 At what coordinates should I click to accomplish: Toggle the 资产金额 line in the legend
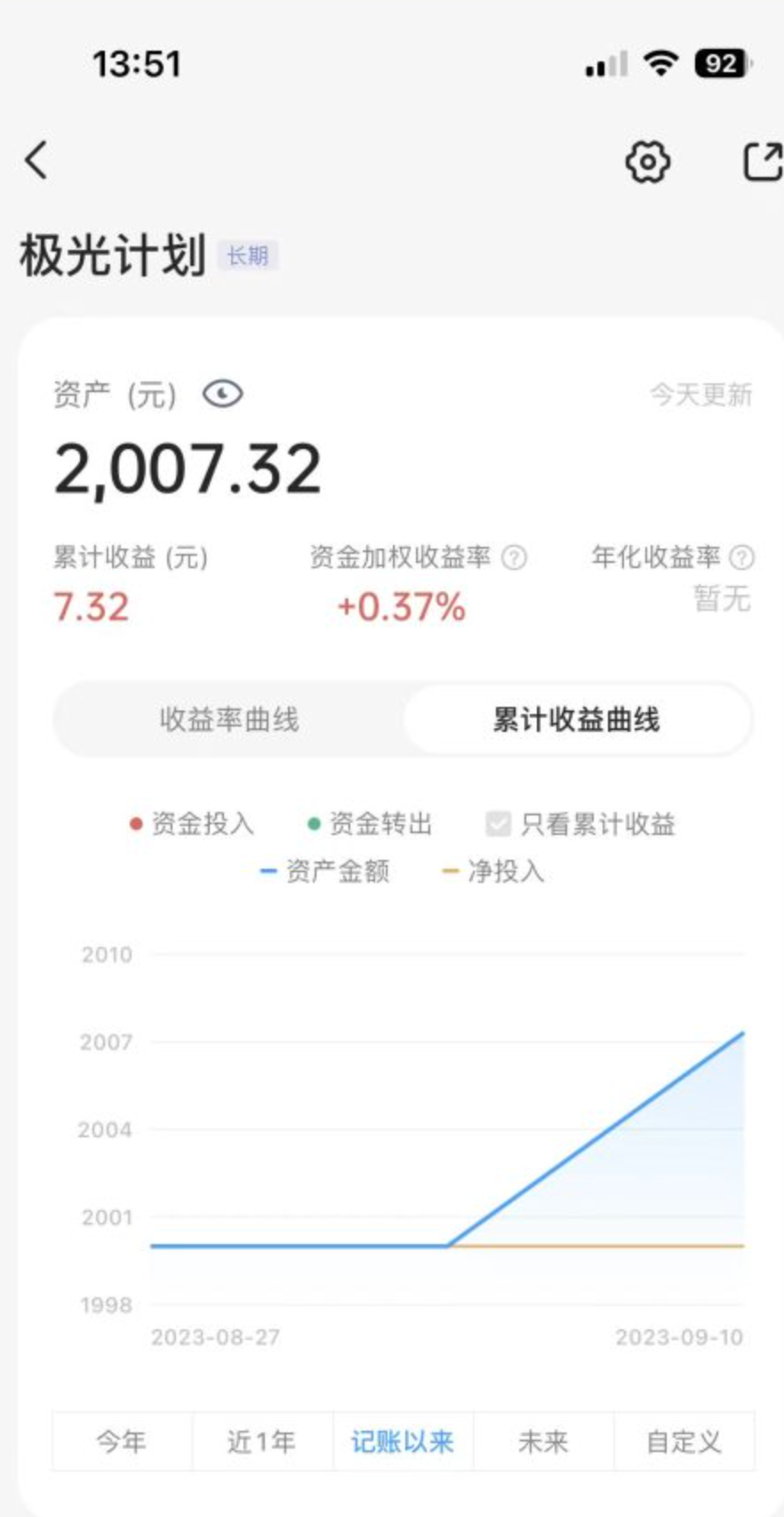(x=325, y=871)
